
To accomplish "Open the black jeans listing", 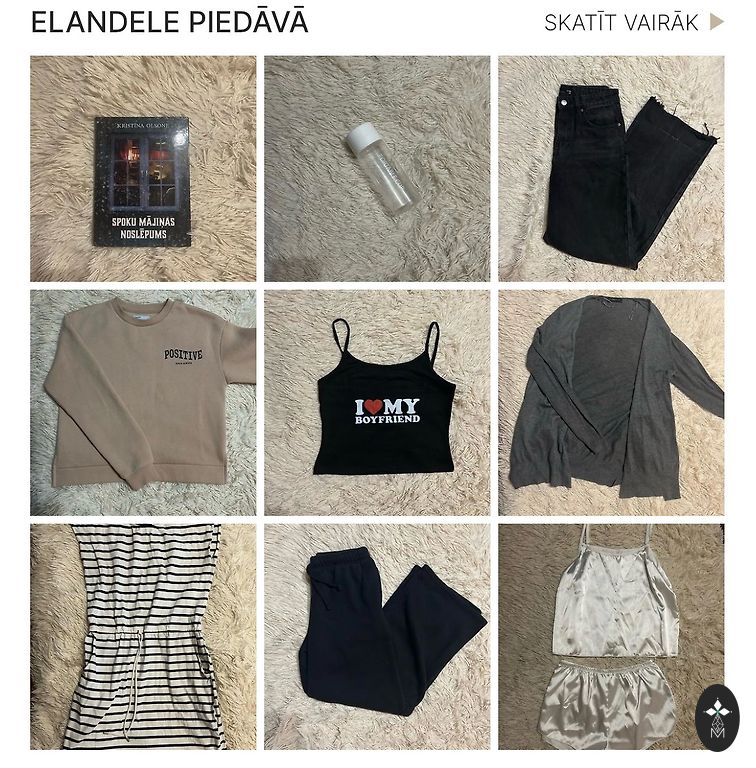I will tap(611, 169).
